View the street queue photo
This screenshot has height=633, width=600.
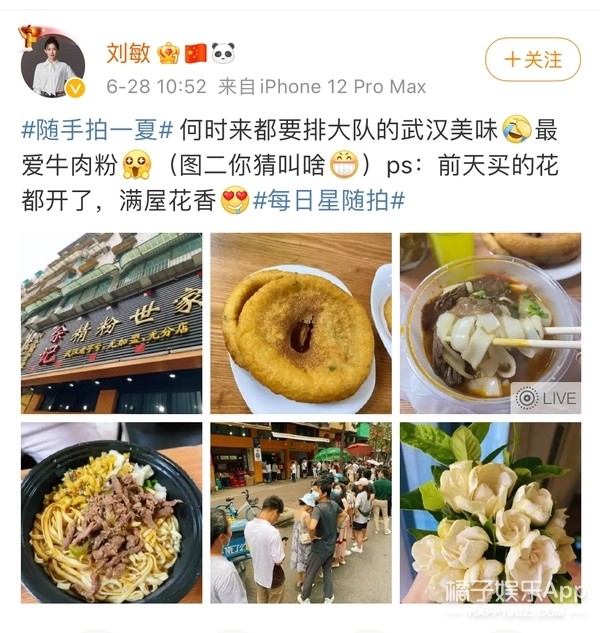point(300,512)
